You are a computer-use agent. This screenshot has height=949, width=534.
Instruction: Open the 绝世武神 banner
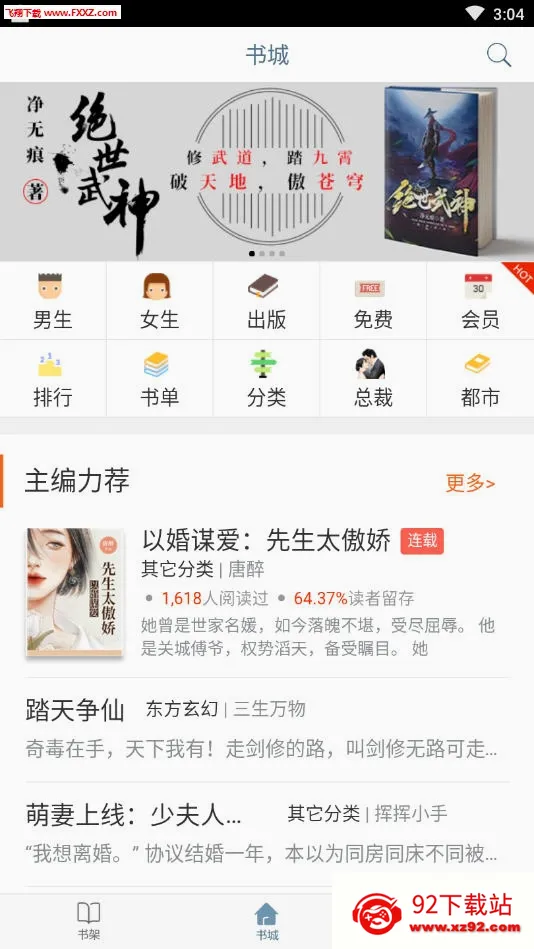[267, 171]
